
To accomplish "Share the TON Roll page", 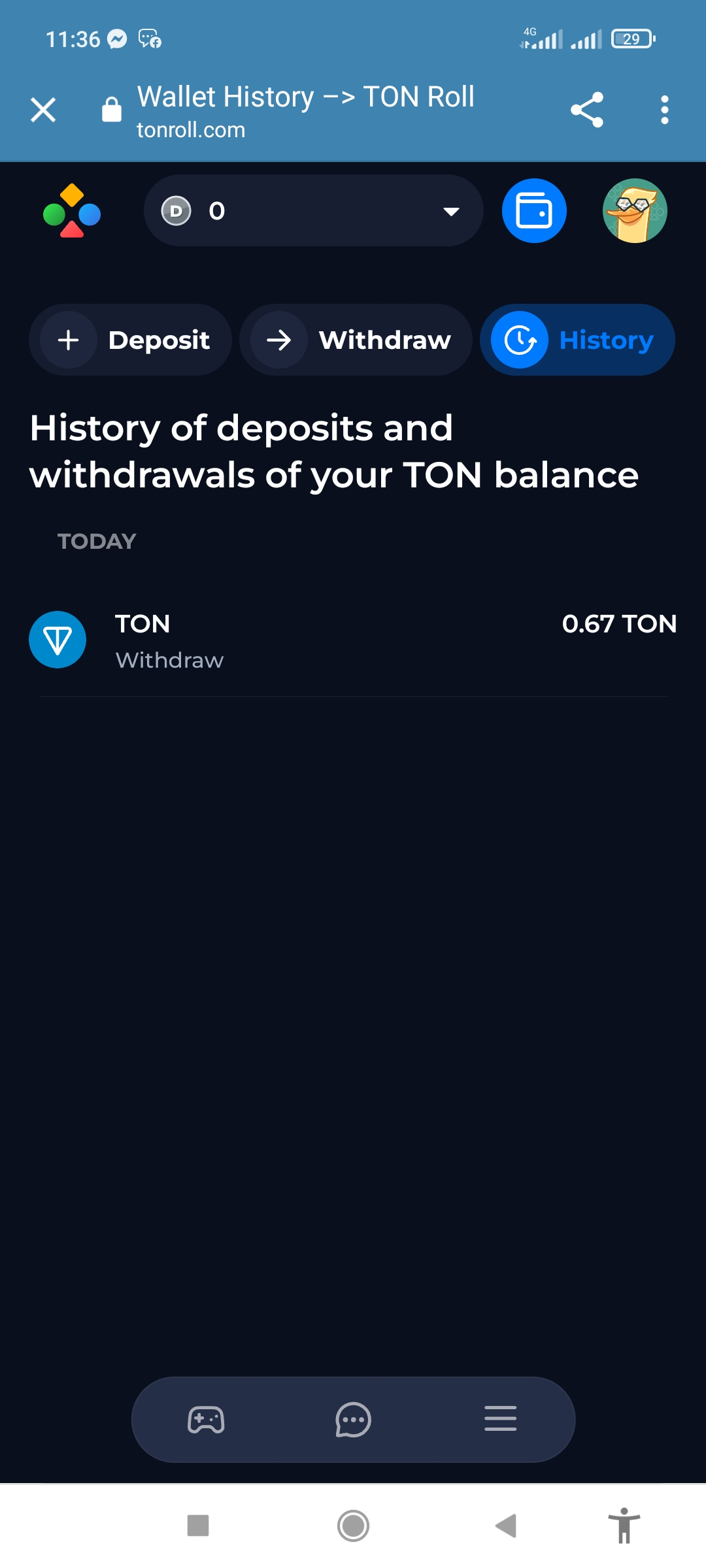I will click(x=586, y=110).
